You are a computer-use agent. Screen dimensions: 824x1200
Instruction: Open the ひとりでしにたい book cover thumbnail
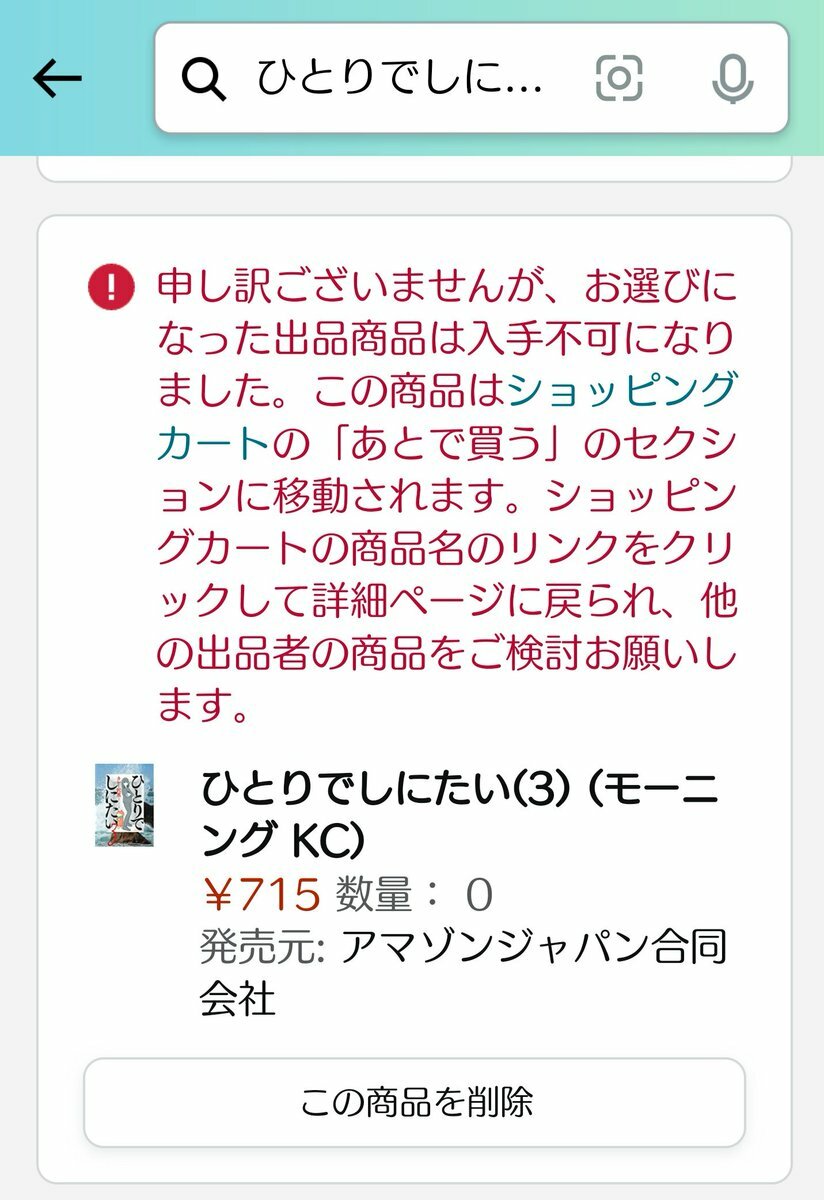point(124,806)
